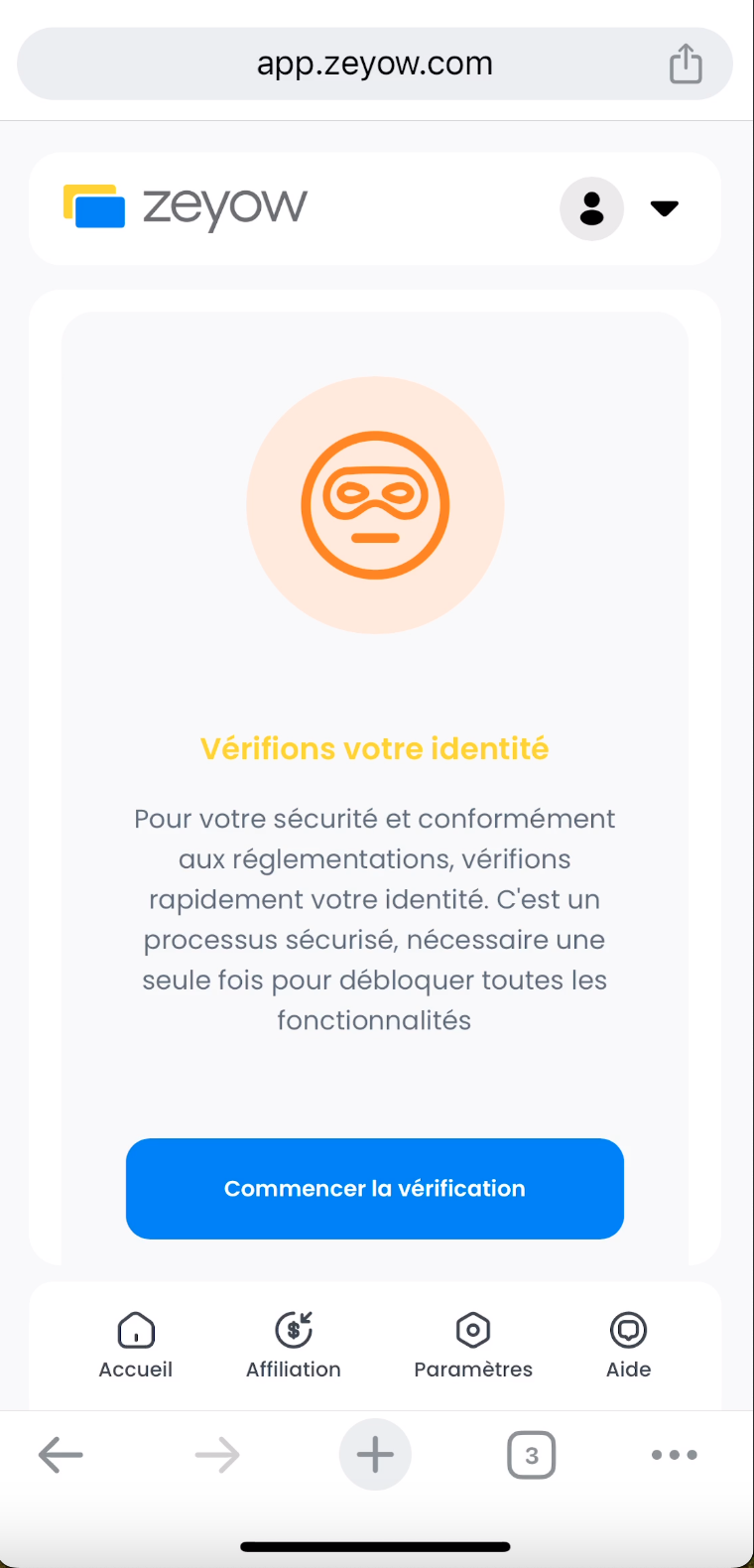Open a new browser tab with plus
Viewport: 754px width, 1568px height.
point(375,1455)
